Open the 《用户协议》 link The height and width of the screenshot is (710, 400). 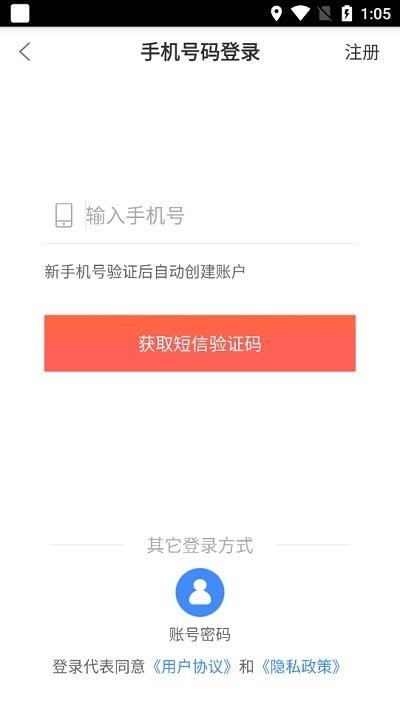192,667
